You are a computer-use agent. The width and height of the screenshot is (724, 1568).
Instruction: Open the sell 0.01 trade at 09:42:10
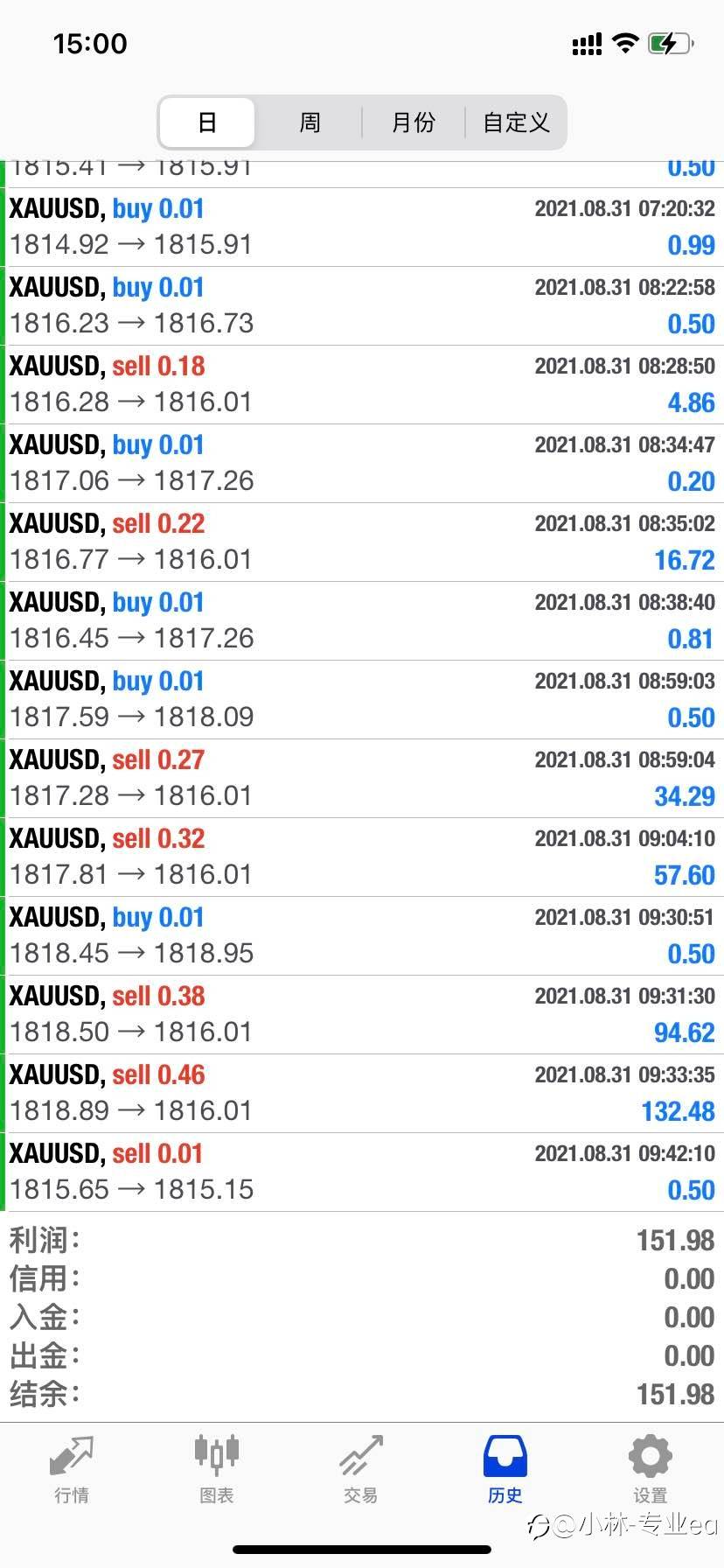(362, 1172)
